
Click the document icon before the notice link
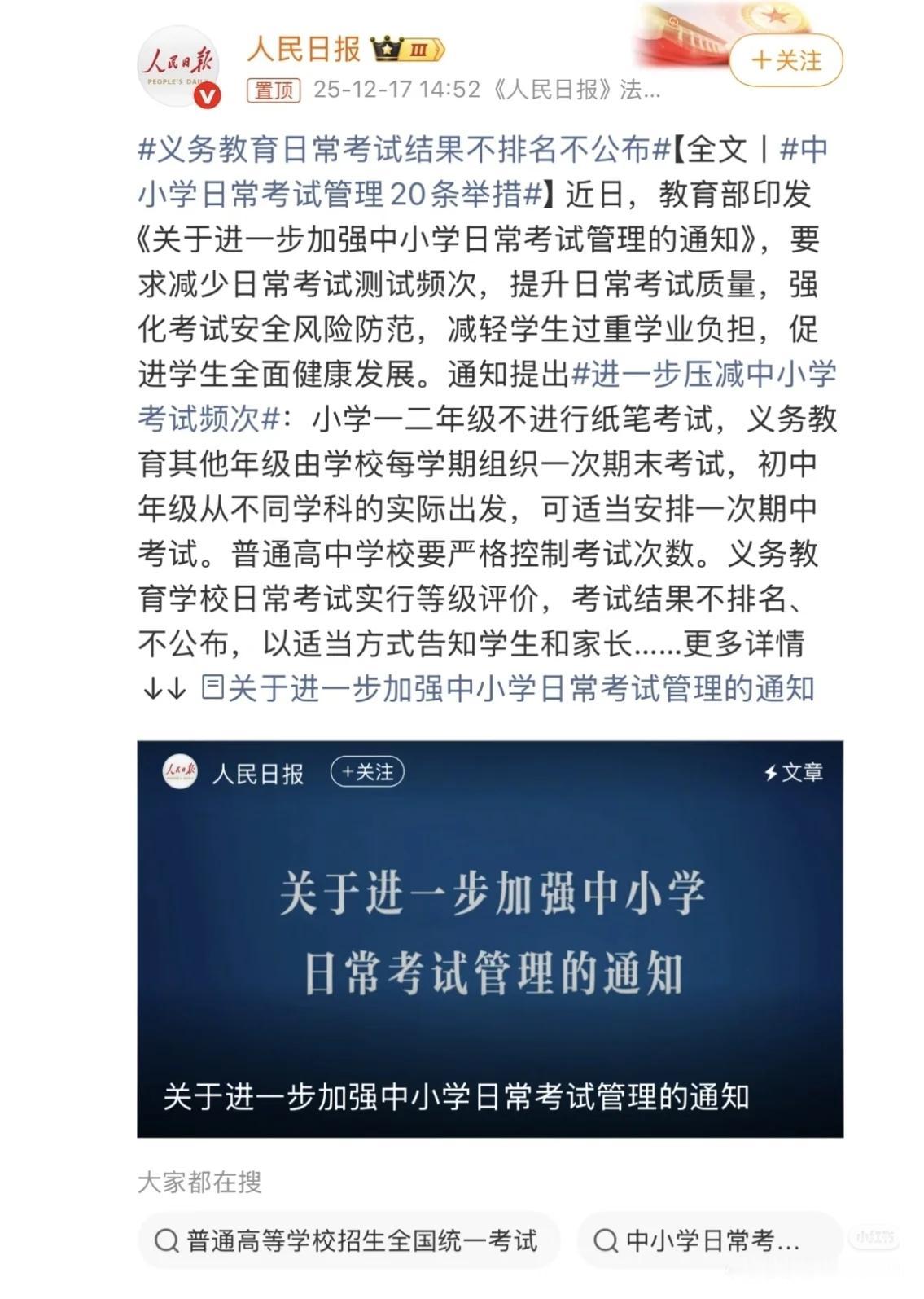pos(212,688)
